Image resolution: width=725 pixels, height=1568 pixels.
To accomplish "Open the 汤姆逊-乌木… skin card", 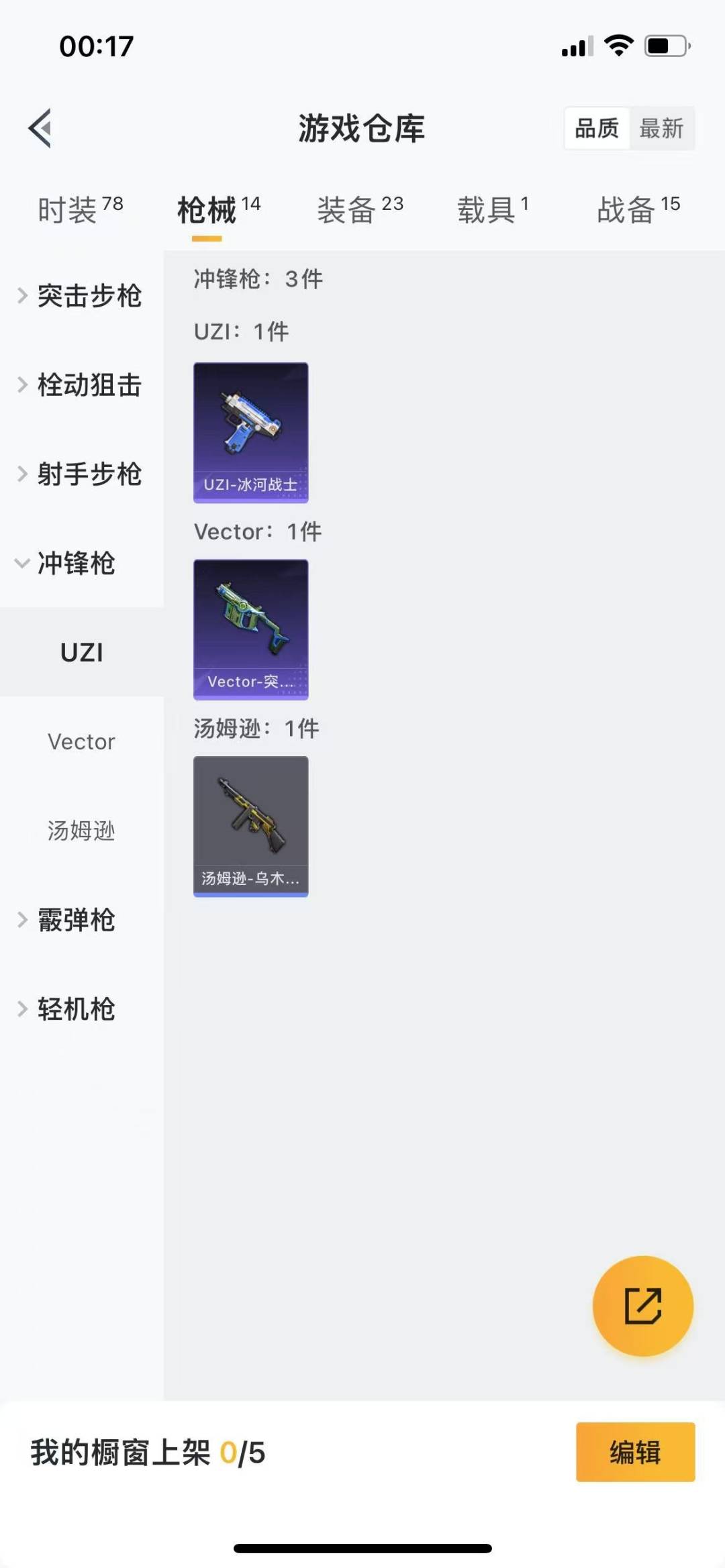I will [251, 827].
